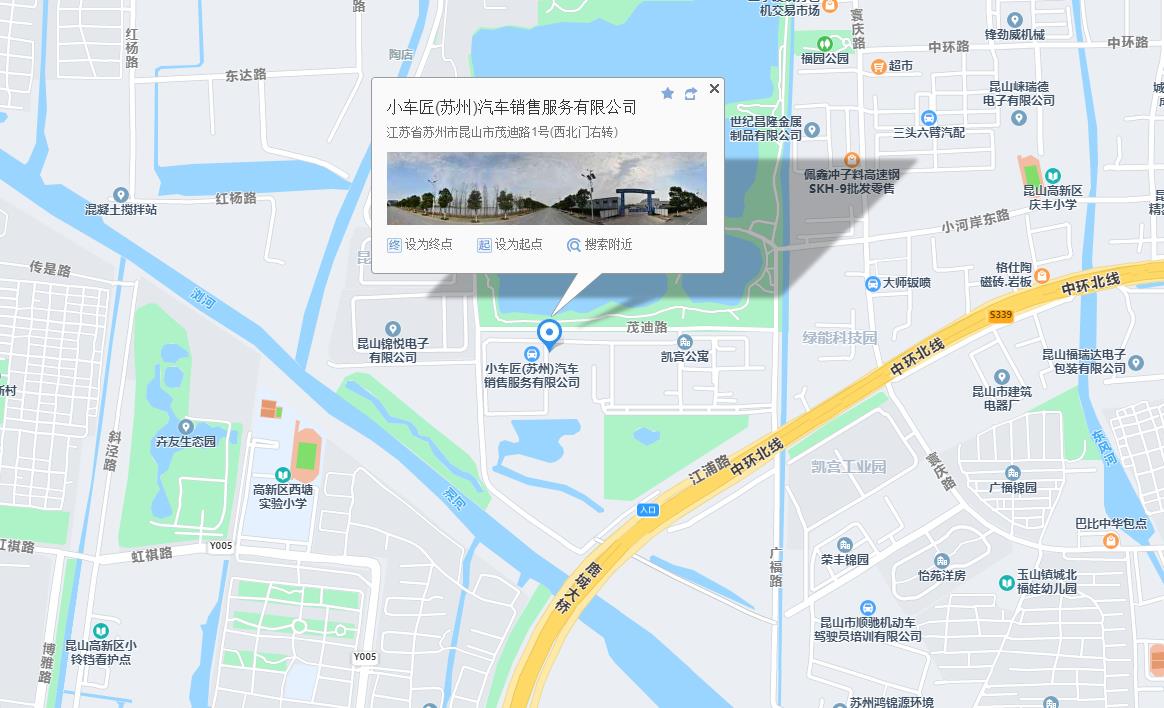The width and height of the screenshot is (1164, 708).
Task: Open the street view panorama photo
Action: [x=546, y=188]
